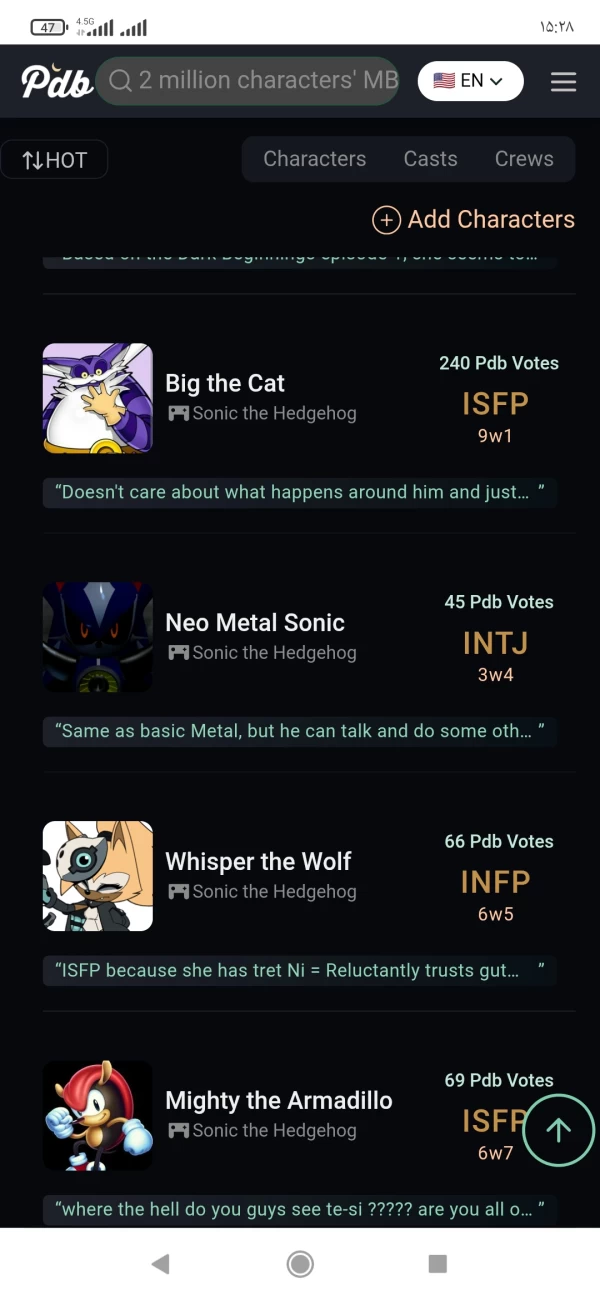Switch to the Casts tab

[430, 159]
